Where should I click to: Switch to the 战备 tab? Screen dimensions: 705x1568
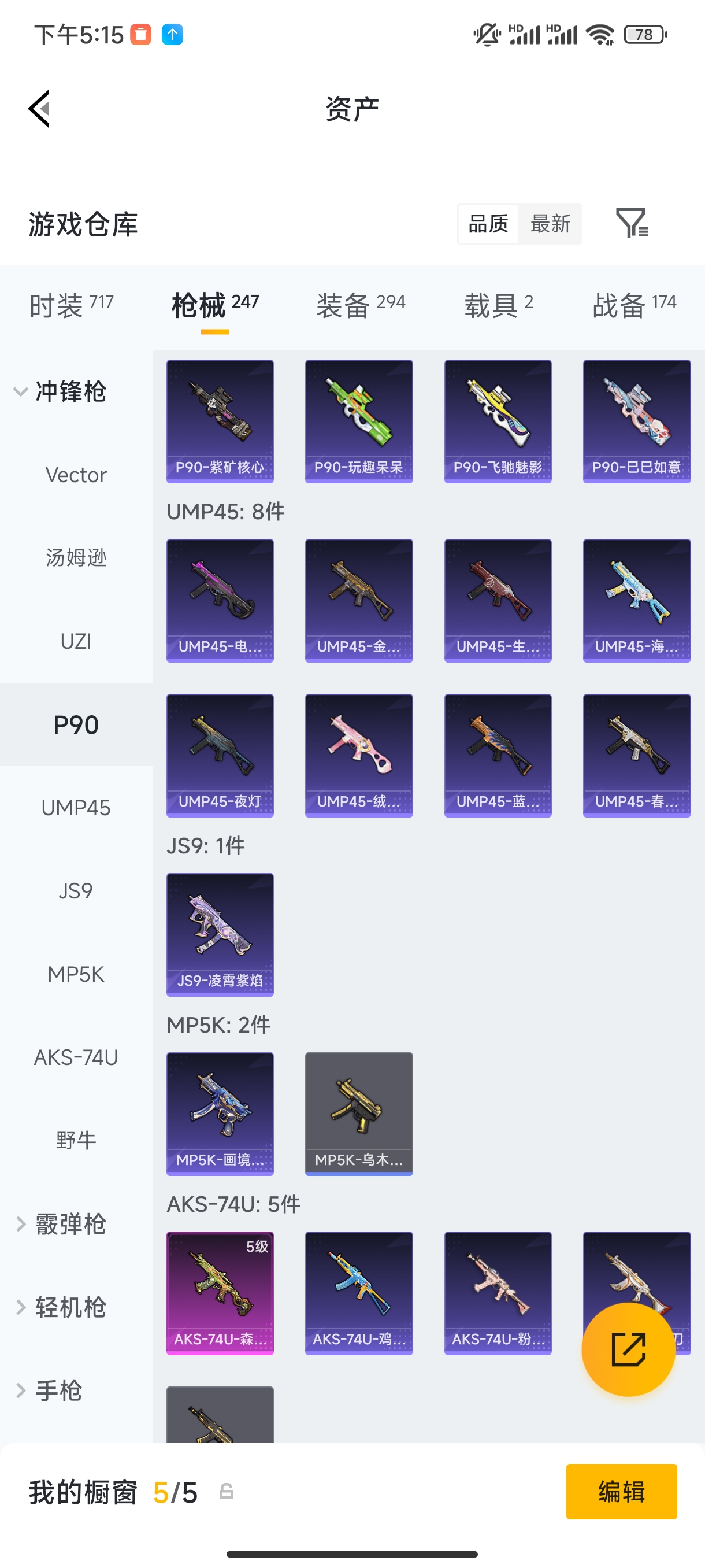pyautogui.click(x=634, y=304)
